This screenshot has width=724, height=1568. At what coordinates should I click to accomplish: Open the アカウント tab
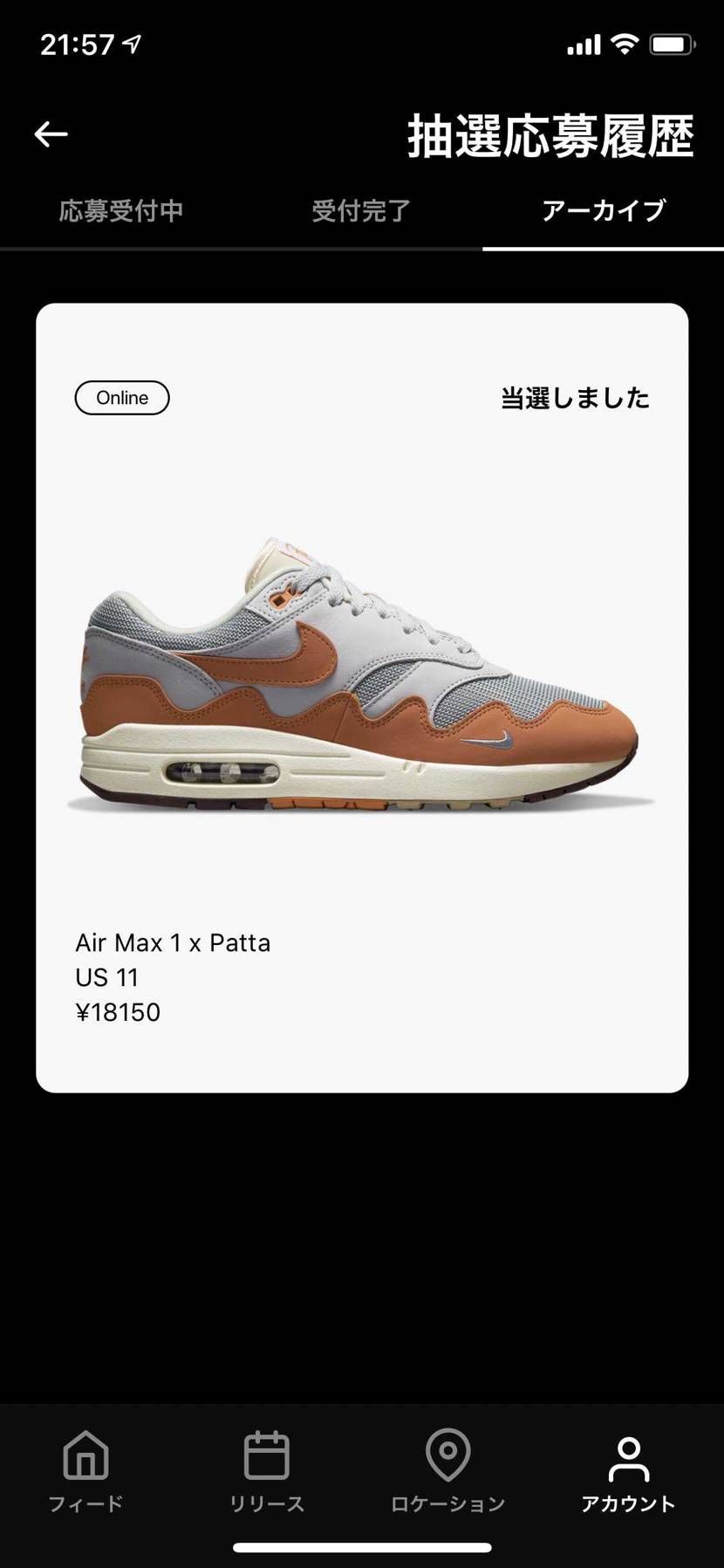(x=628, y=1471)
